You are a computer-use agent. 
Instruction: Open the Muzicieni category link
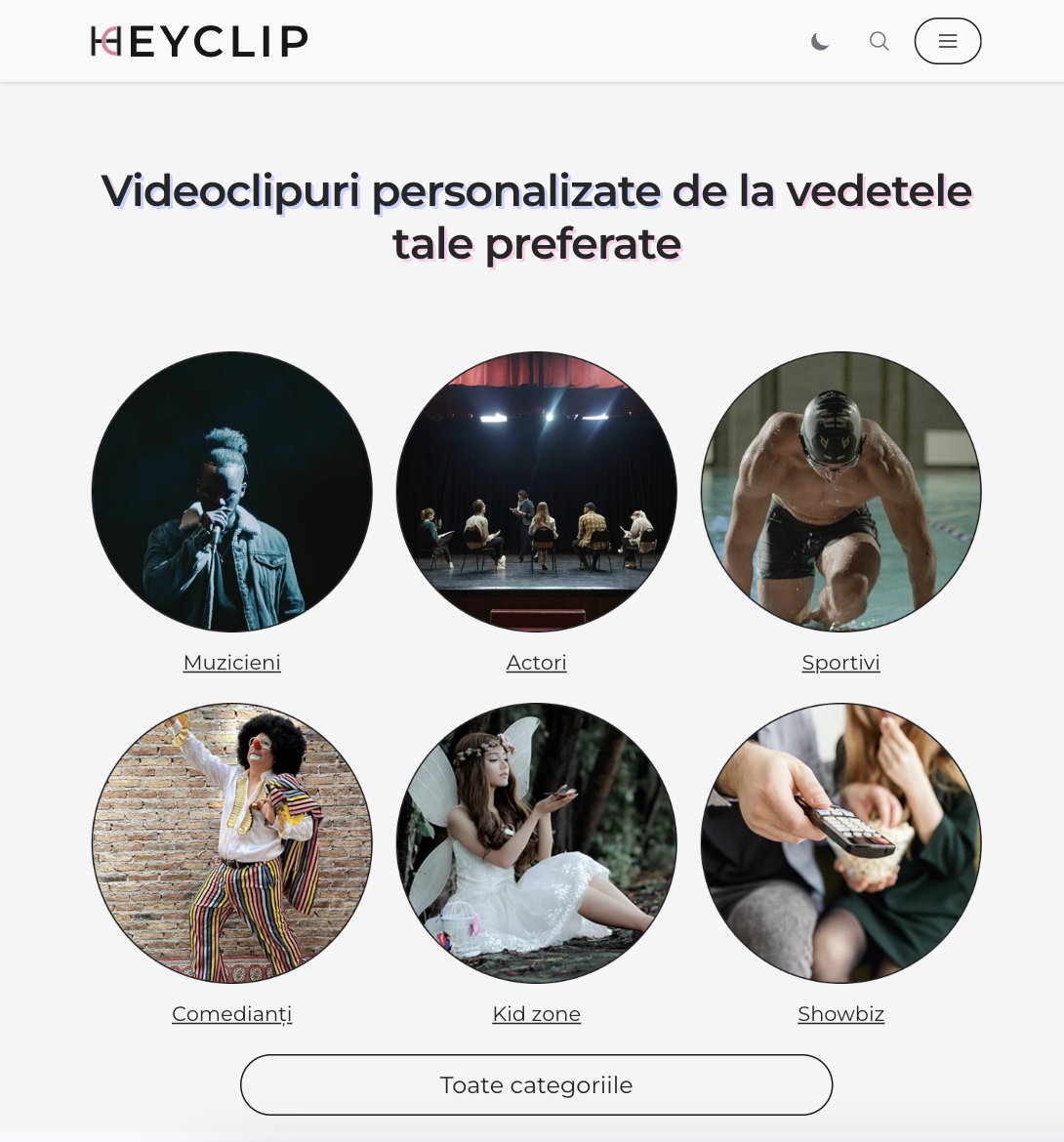231,663
